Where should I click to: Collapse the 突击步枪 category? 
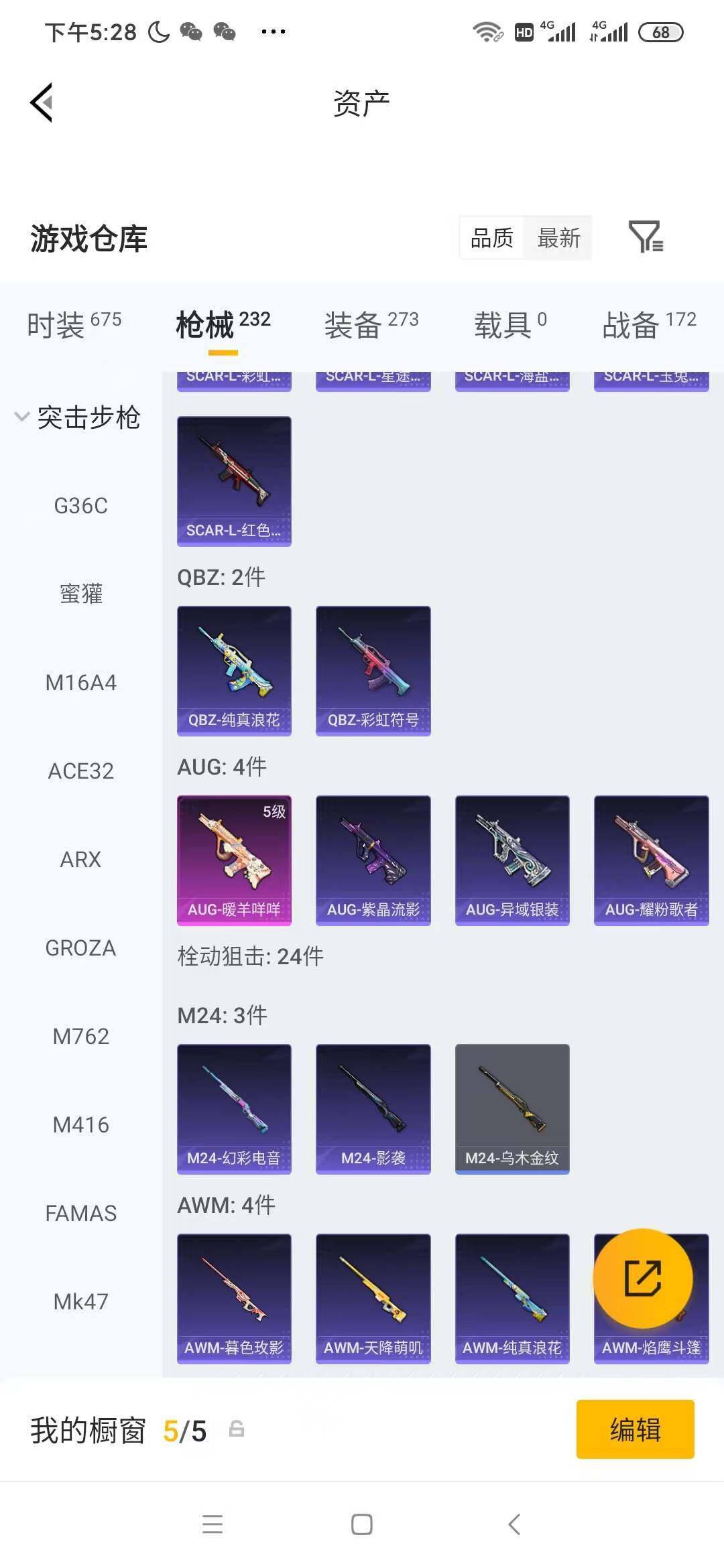[77, 417]
